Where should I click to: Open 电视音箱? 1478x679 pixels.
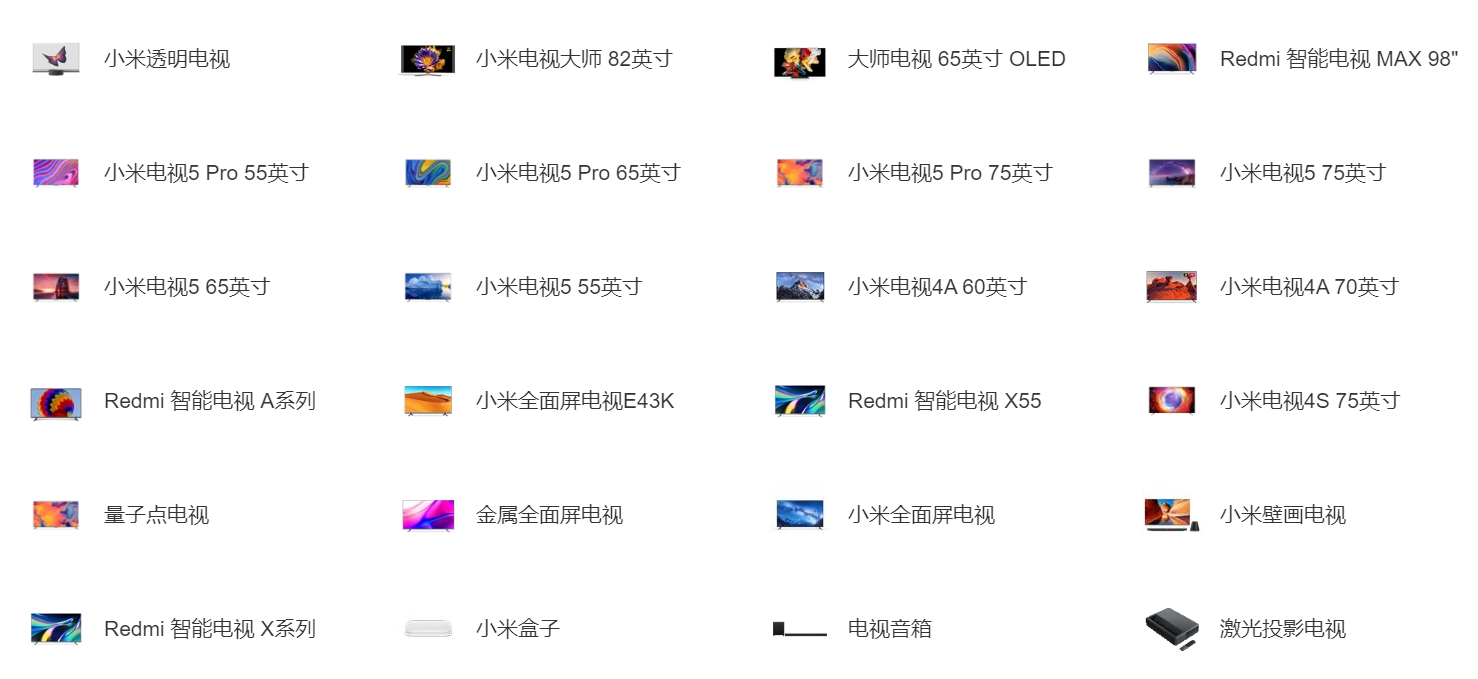coord(889,629)
